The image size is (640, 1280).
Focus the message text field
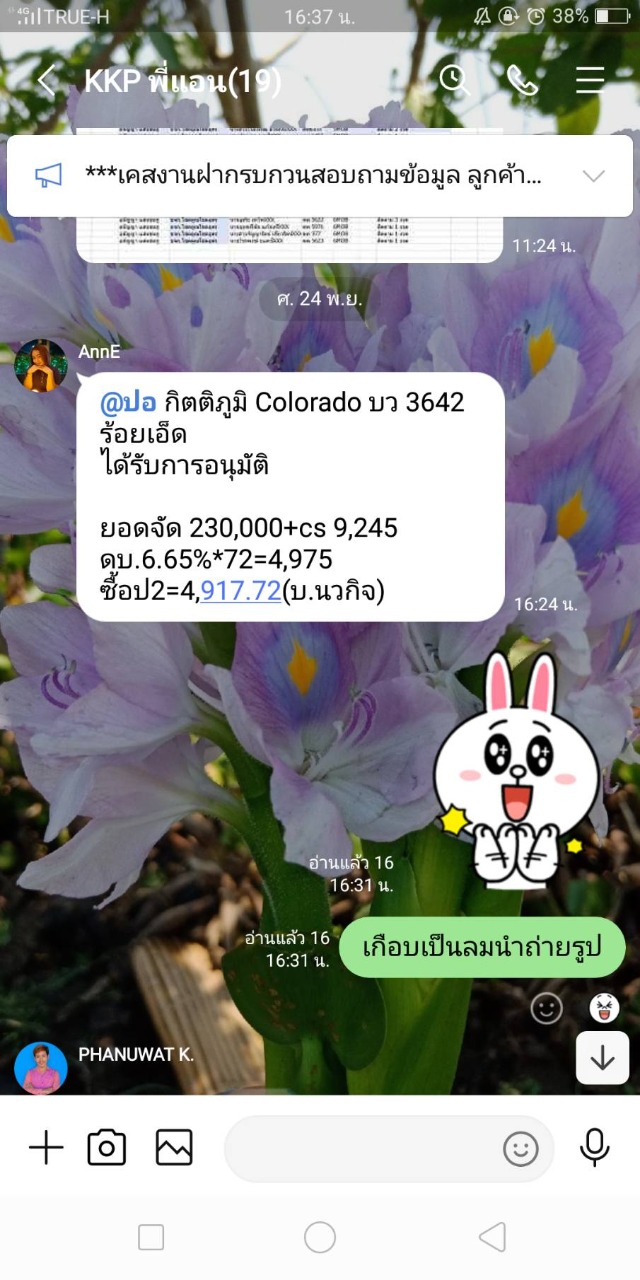[360, 1149]
